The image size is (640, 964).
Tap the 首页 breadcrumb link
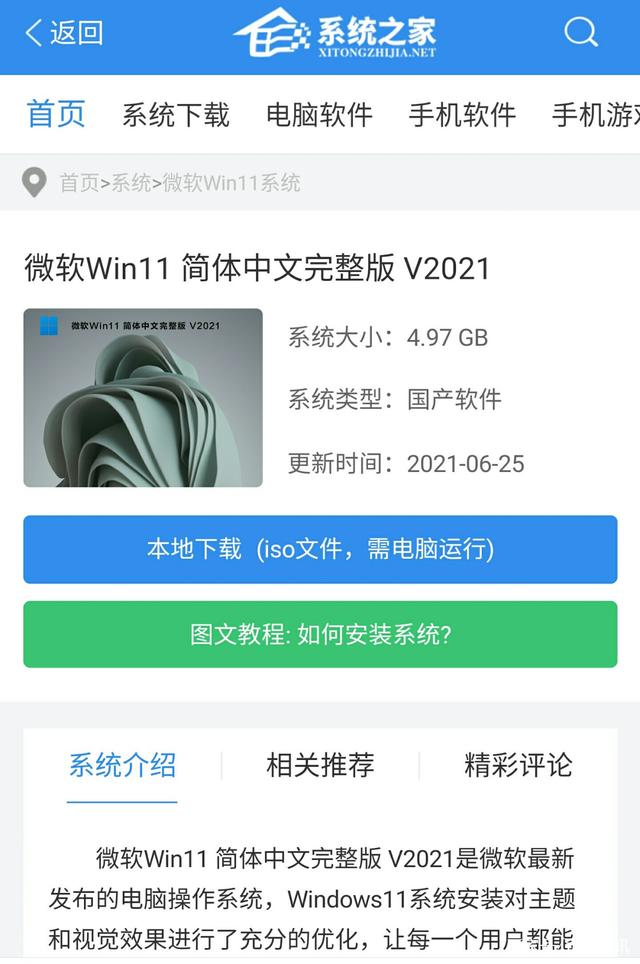point(79,183)
